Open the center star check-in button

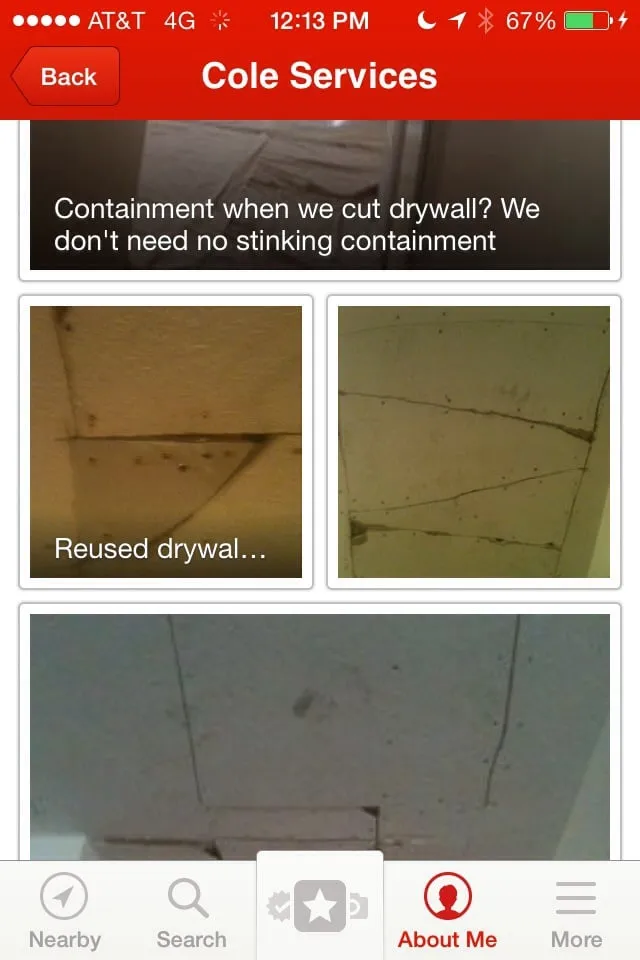click(x=320, y=907)
